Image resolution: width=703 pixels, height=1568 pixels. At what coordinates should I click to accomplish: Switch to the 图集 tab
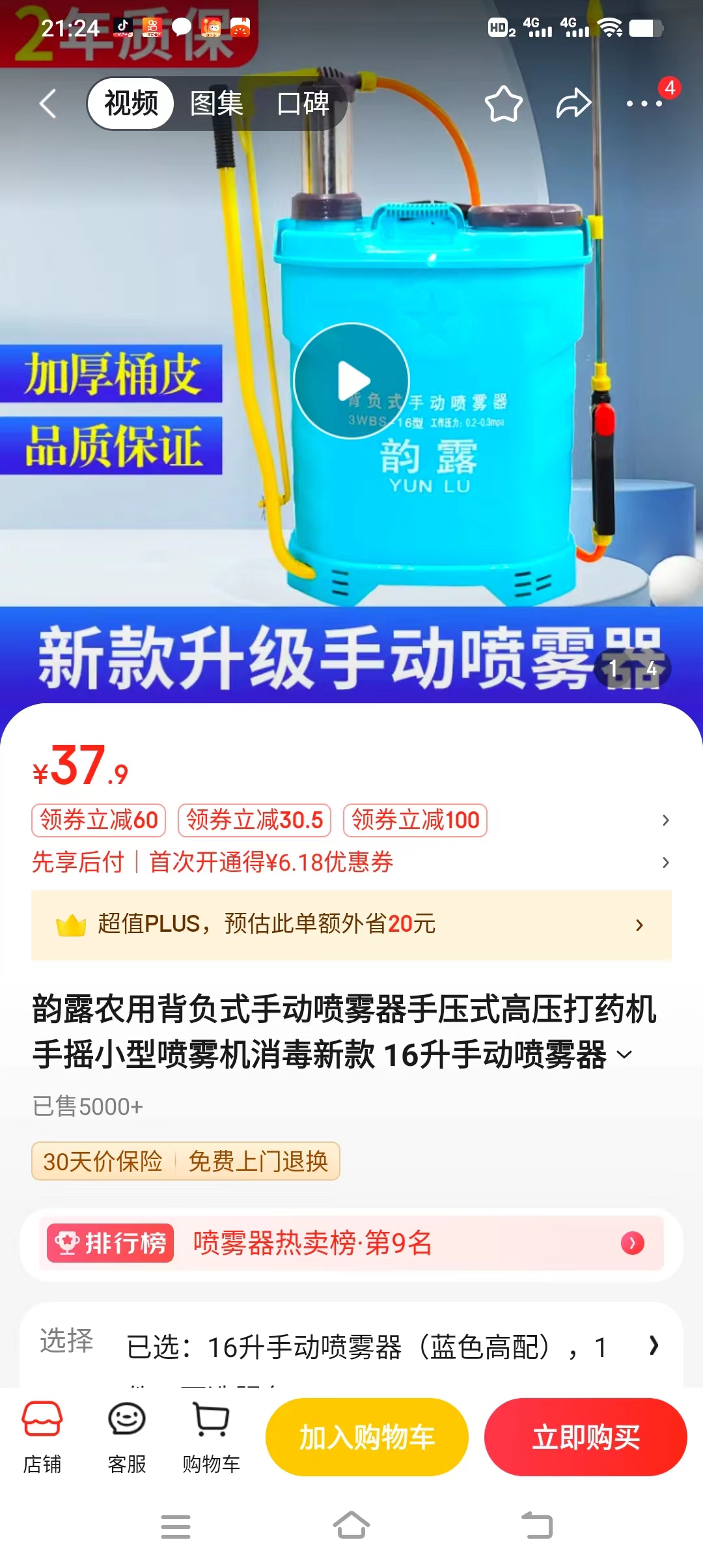click(216, 104)
